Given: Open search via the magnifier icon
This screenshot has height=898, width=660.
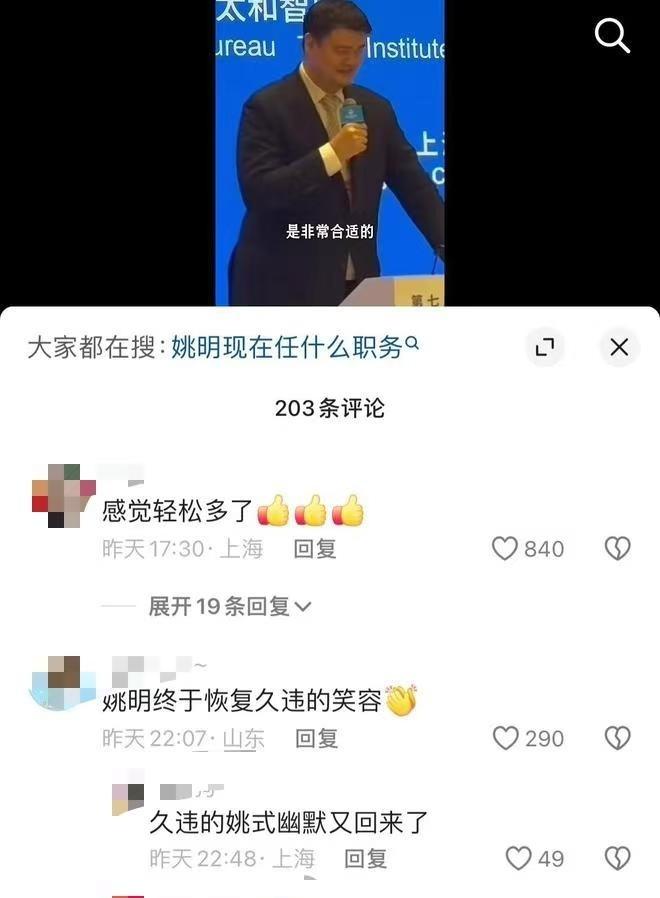Looking at the screenshot, I should tap(612, 36).
